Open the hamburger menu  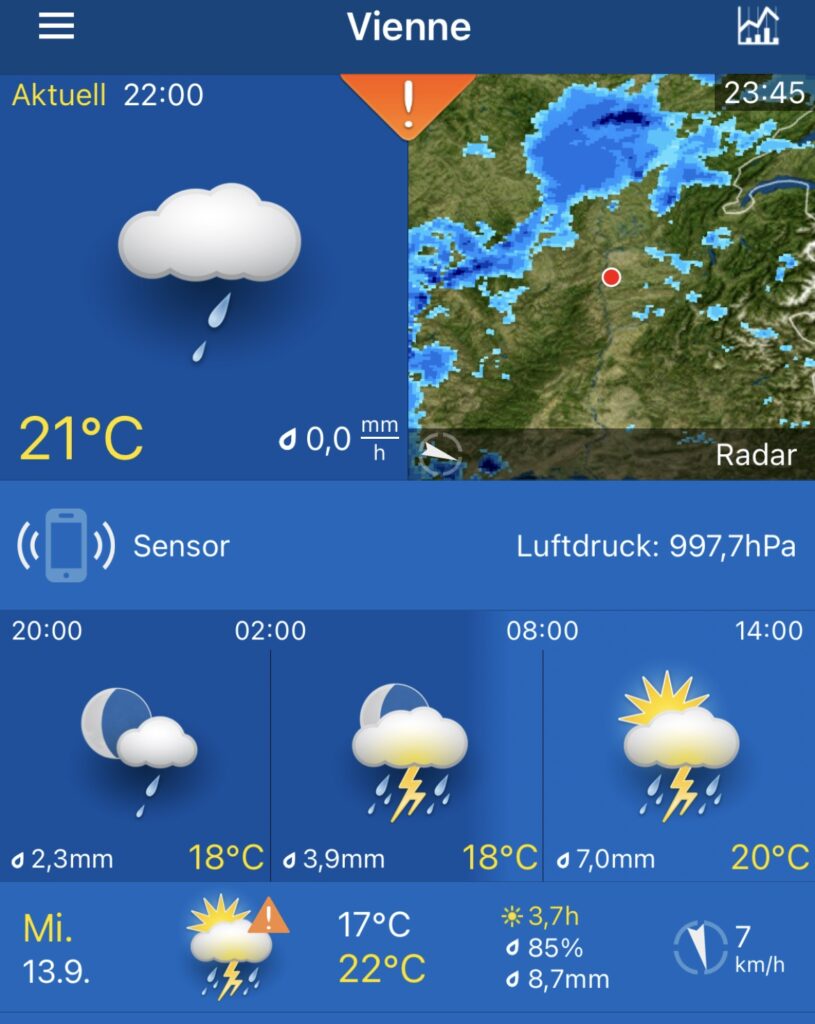57,27
